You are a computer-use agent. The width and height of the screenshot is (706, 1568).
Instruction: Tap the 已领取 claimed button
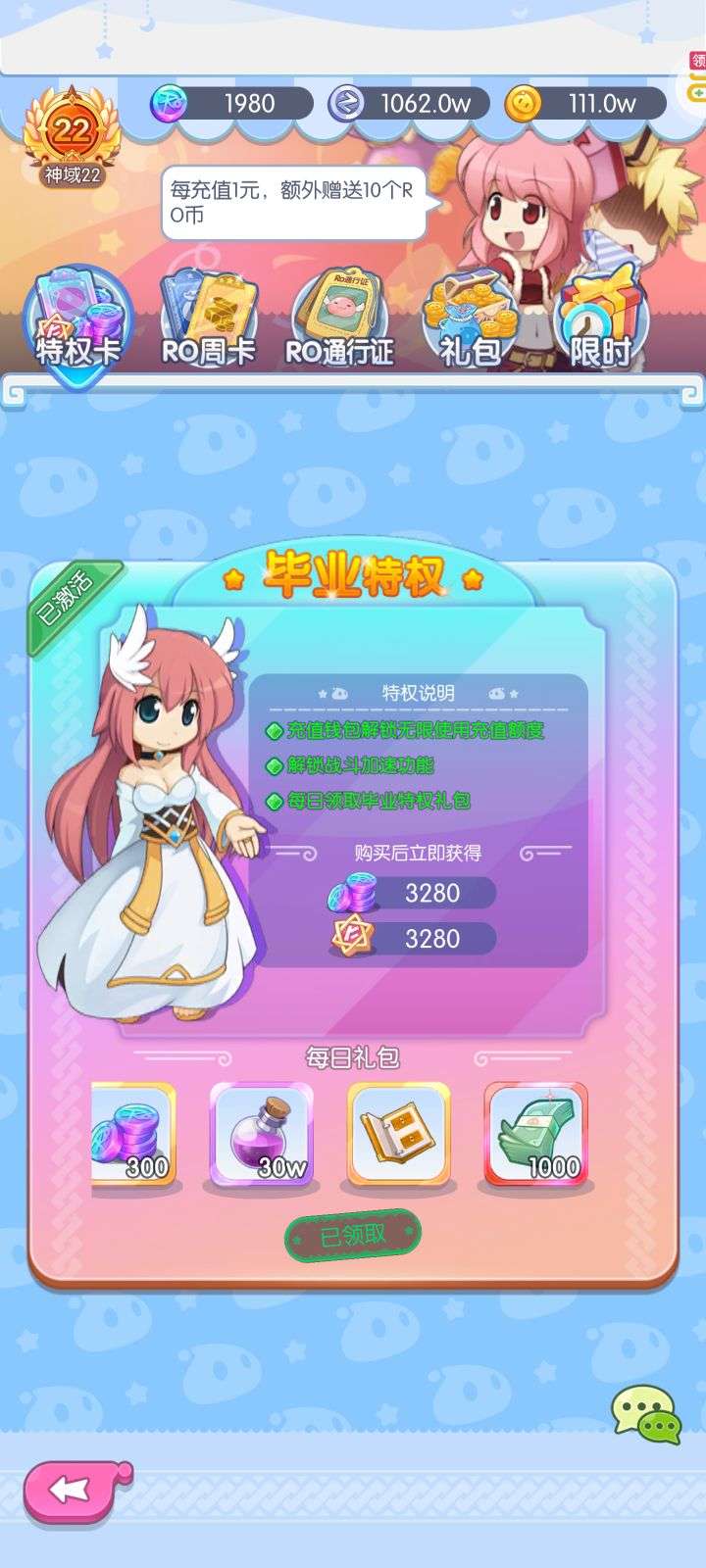coord(353,1236)
